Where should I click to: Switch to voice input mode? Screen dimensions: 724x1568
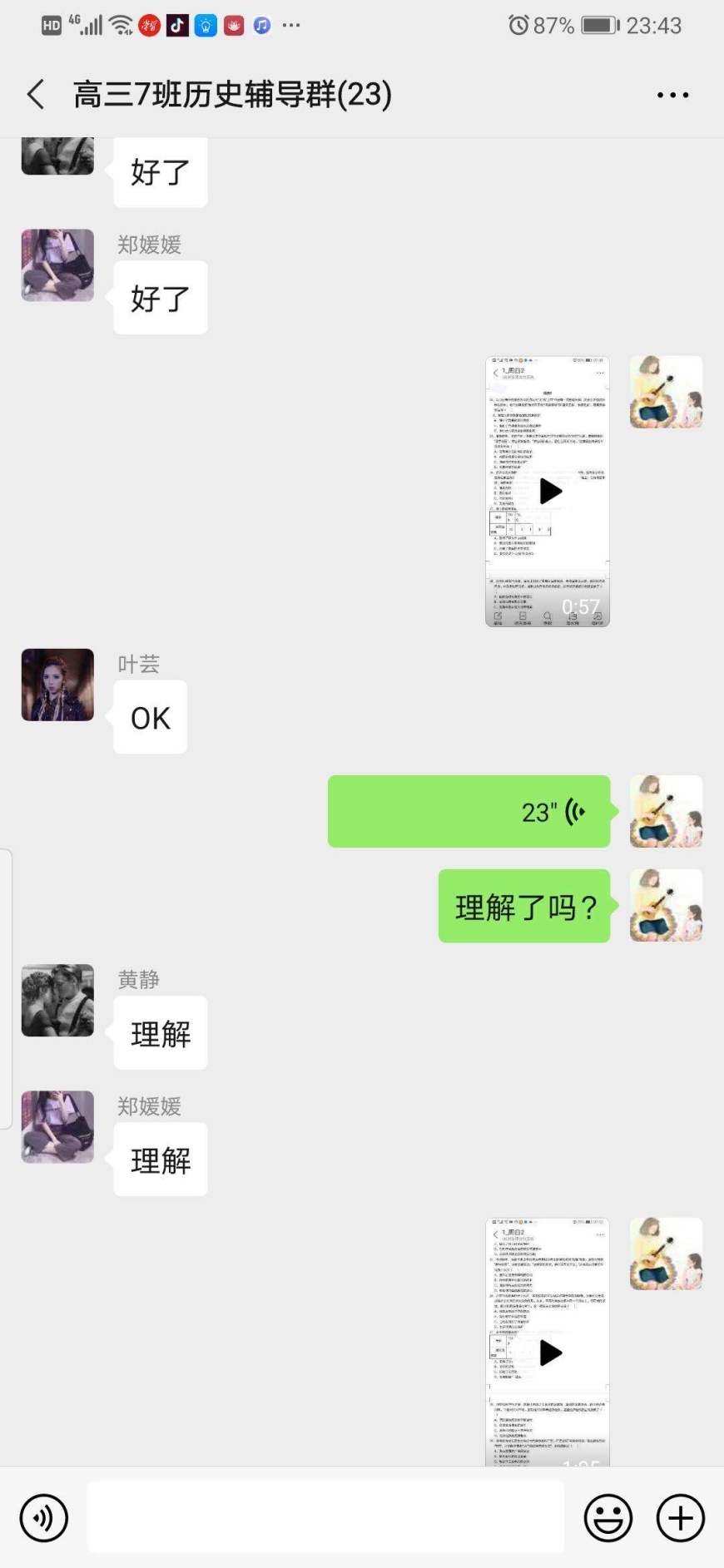click(44, 1518)
